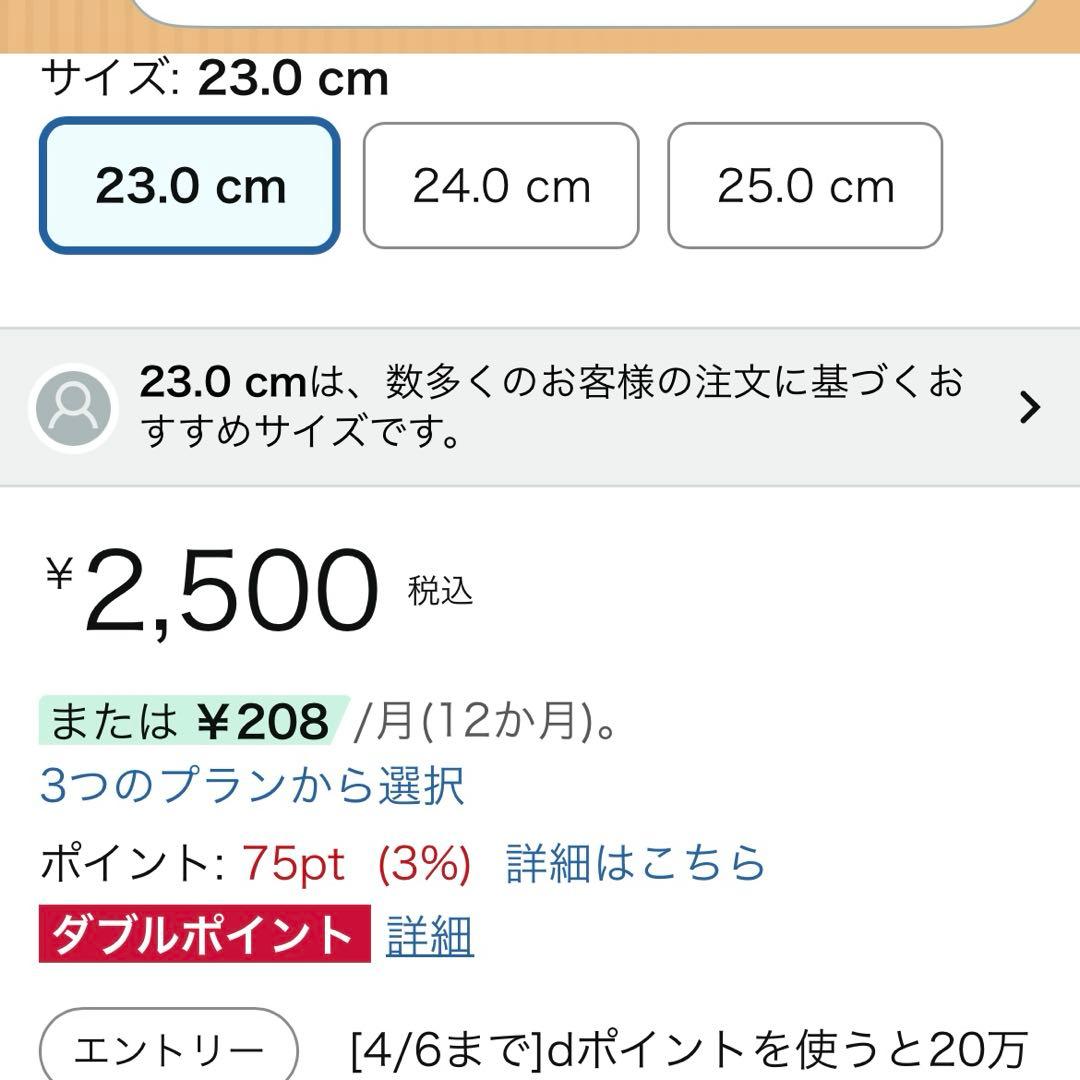Tap 詳細はこちら next to points
The height and width of the screenshot is (1080, 1080).
pos(636,862)
